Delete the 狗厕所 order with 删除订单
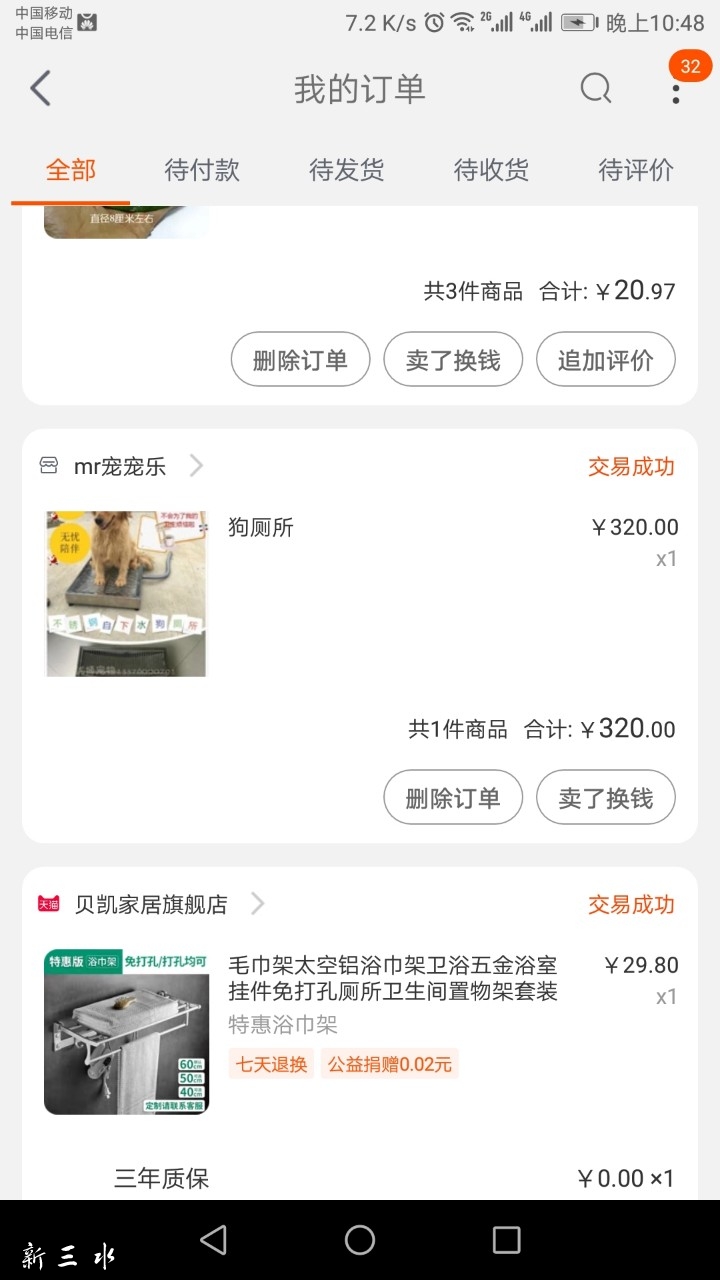Image resolution: width=720 pixels, height=1280 pixels. (453, 797)
